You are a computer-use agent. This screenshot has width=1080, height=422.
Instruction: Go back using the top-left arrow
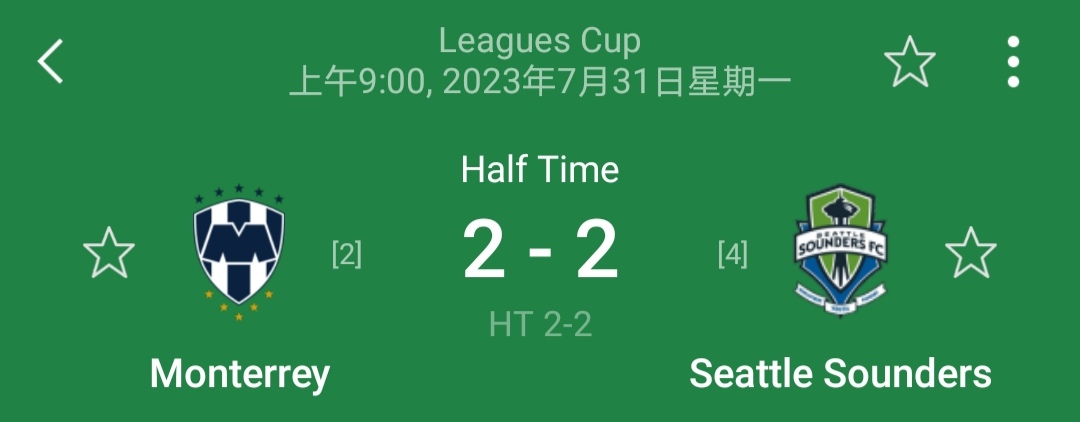[x=51, y=61]
